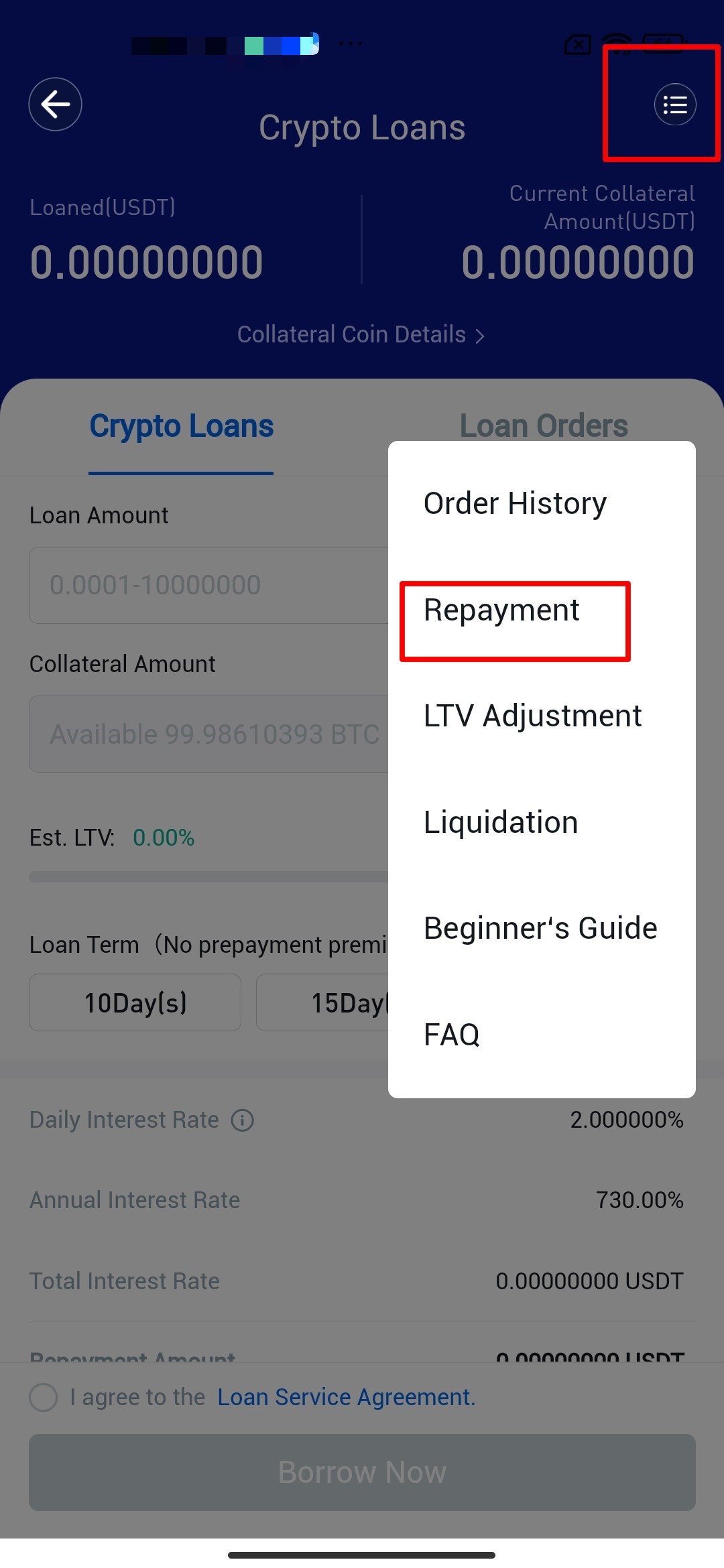Open Order History from the menu
Screen dimensions: 724x1568
(x=515, y=503)
